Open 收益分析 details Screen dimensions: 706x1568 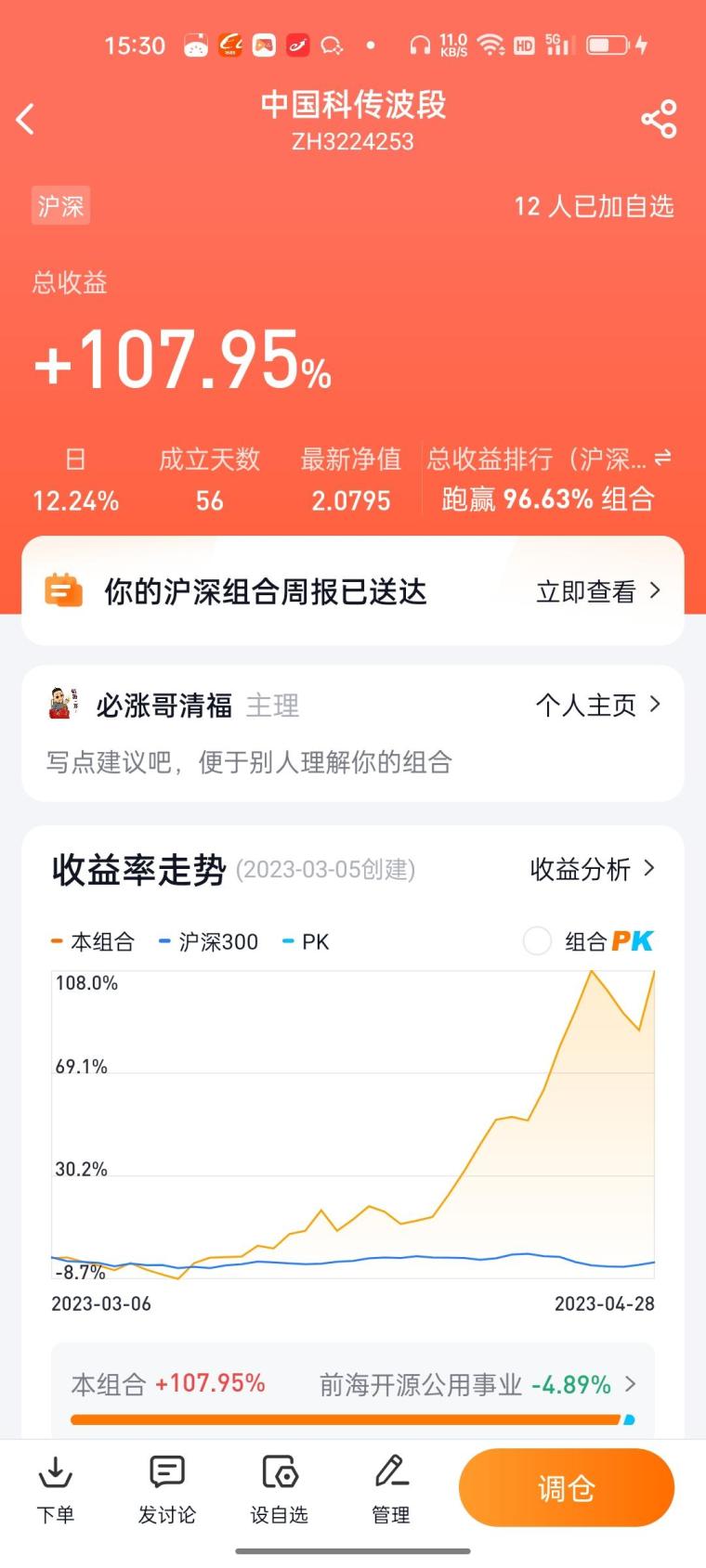click(x=592, y=869)
